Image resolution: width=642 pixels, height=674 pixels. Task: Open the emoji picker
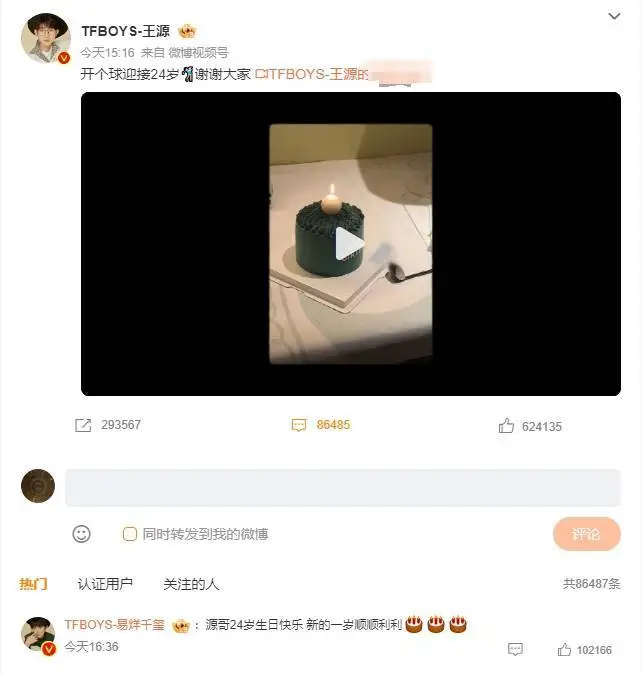pyautogui.click(x=82, y=534)
